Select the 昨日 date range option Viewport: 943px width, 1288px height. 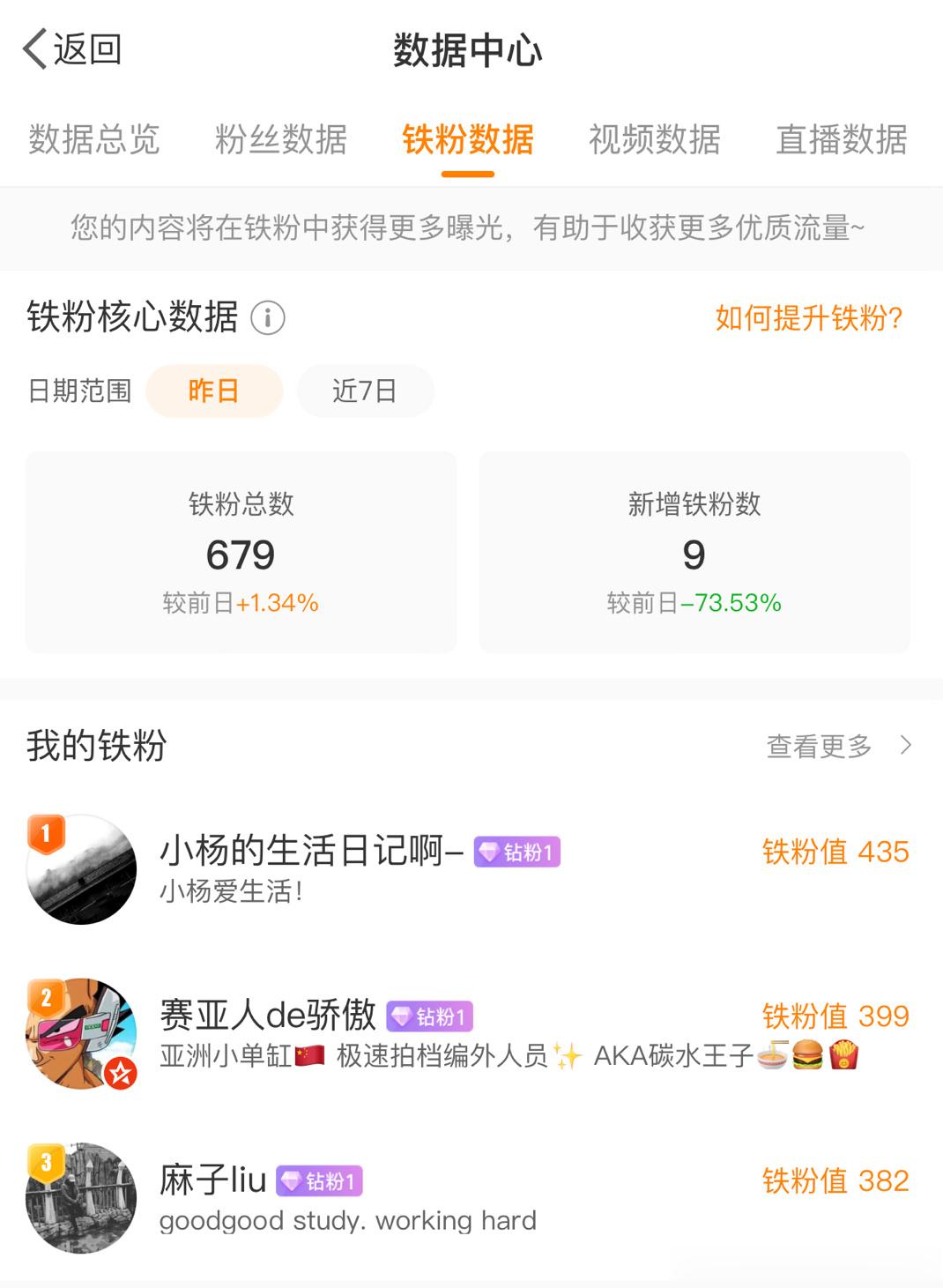214,391
